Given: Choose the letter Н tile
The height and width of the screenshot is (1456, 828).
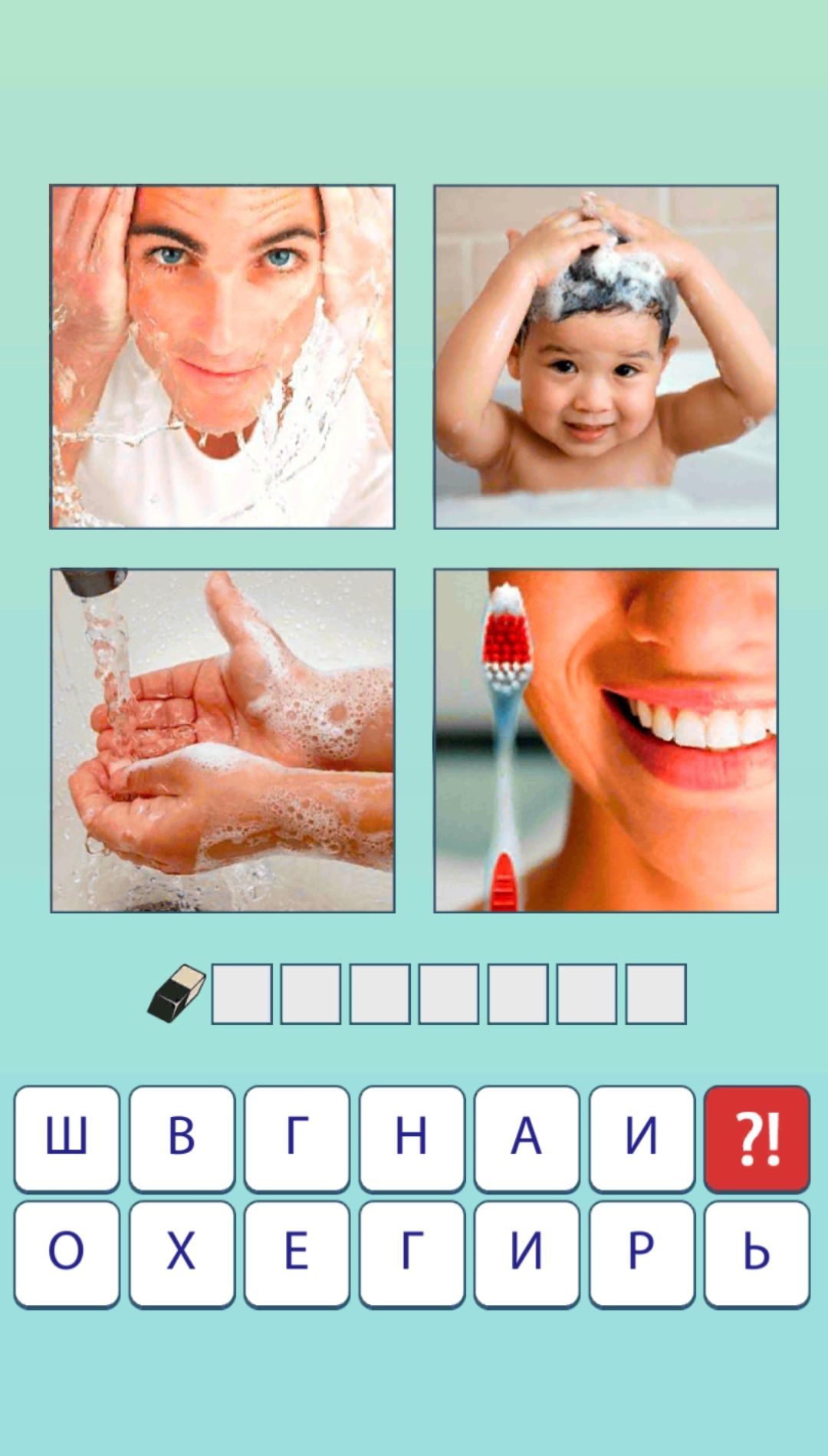Looking at the screenshot, I should [412, 1138].
